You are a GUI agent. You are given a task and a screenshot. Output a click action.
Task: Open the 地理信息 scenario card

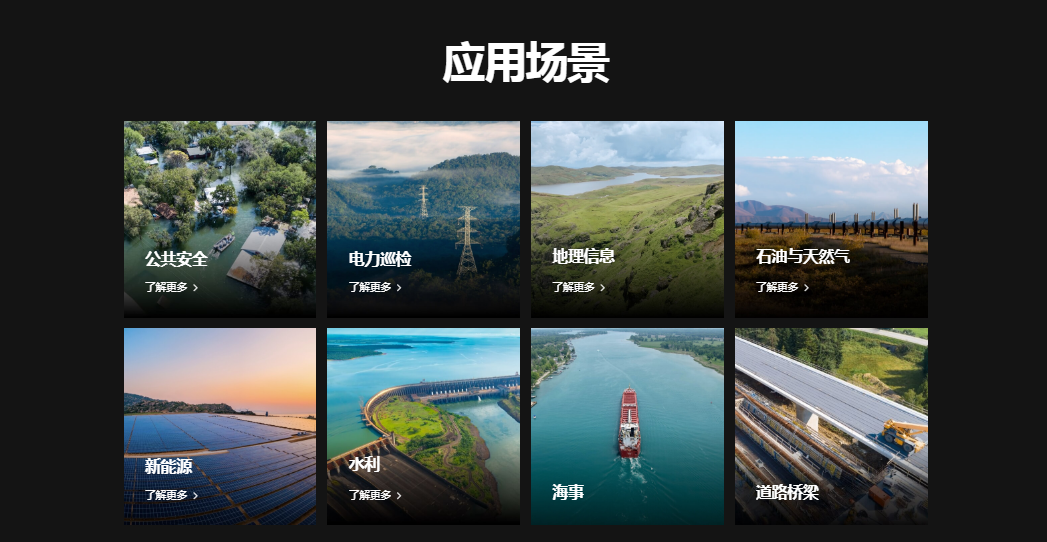coord(627,219)
